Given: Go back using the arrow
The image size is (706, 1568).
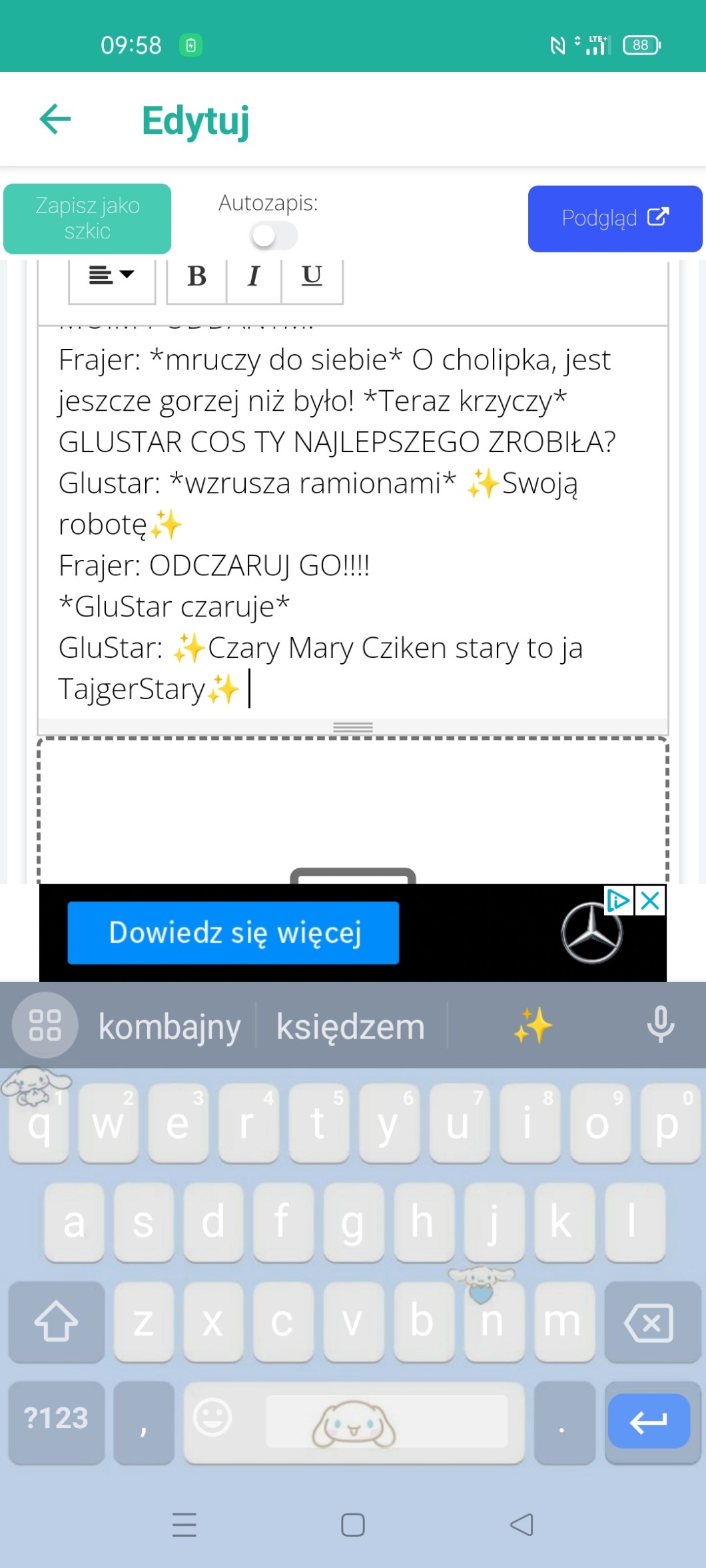Looking at the screenshot, I should [x=55, y=120].
